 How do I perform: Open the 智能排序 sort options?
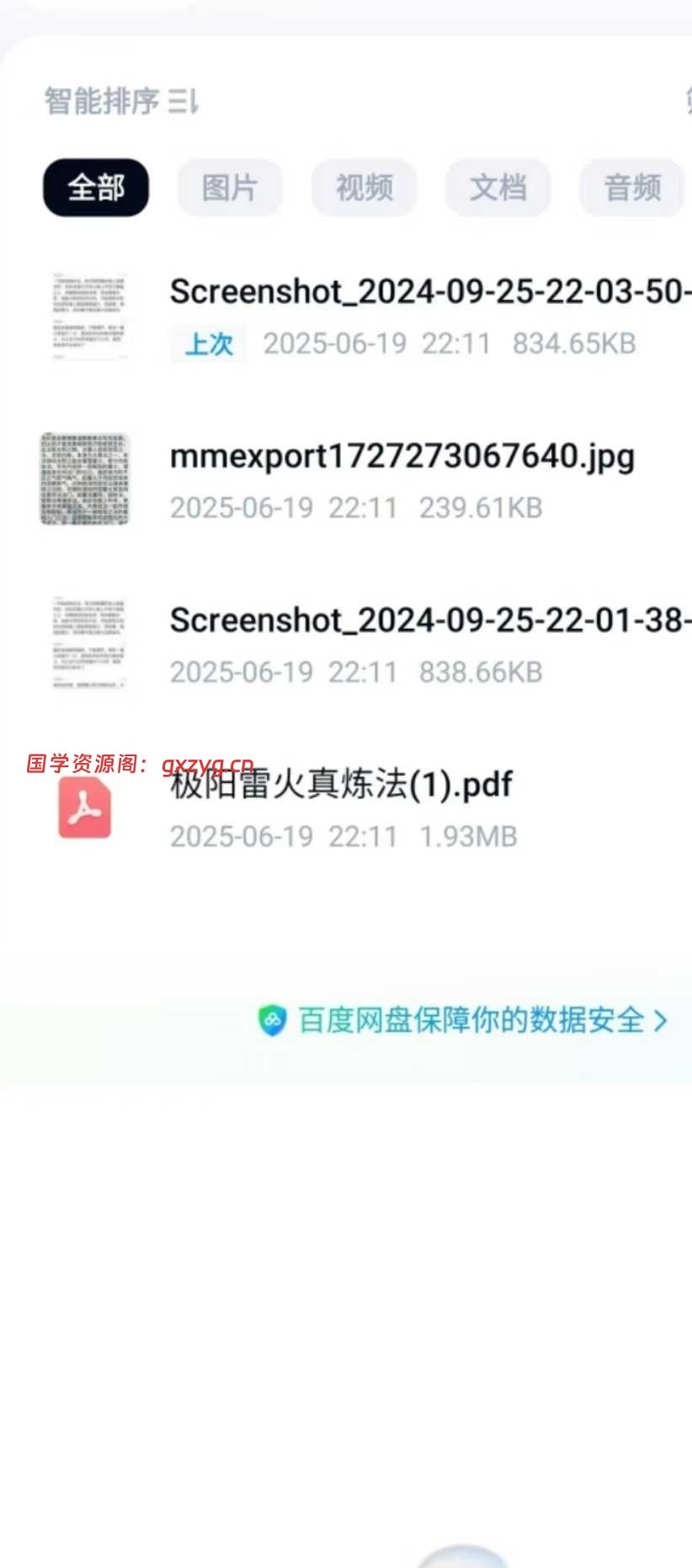[121, 101]
